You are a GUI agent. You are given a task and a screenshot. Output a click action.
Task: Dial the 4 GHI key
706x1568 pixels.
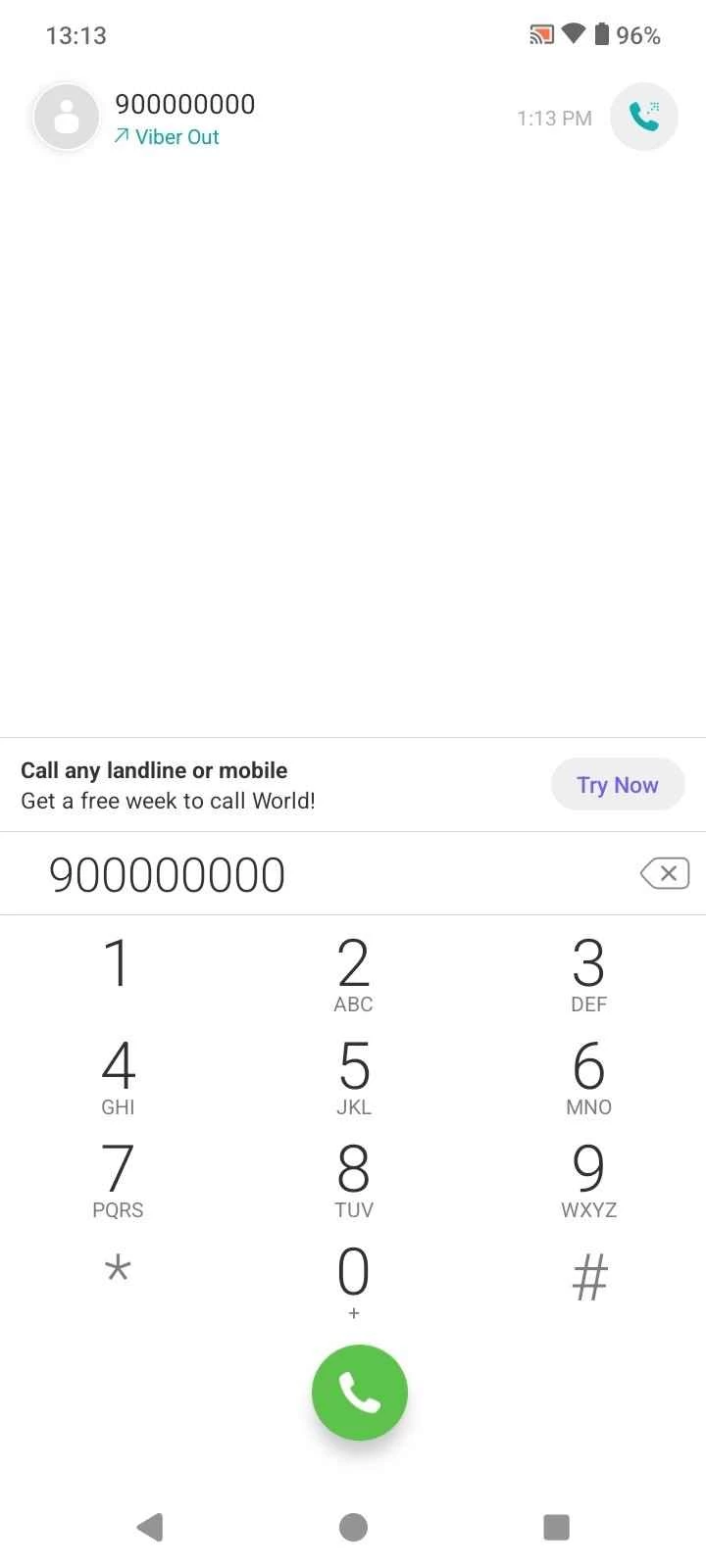118,1077
